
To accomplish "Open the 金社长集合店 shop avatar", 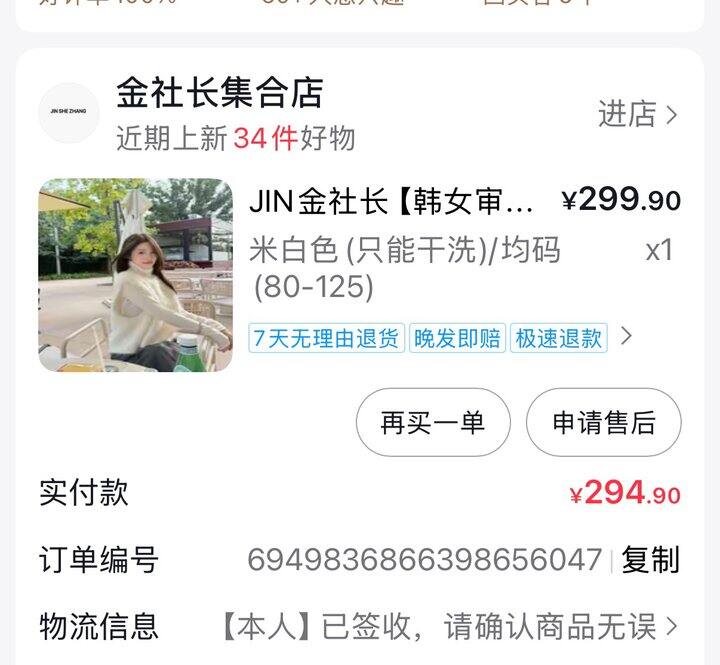I will (69, 113).
